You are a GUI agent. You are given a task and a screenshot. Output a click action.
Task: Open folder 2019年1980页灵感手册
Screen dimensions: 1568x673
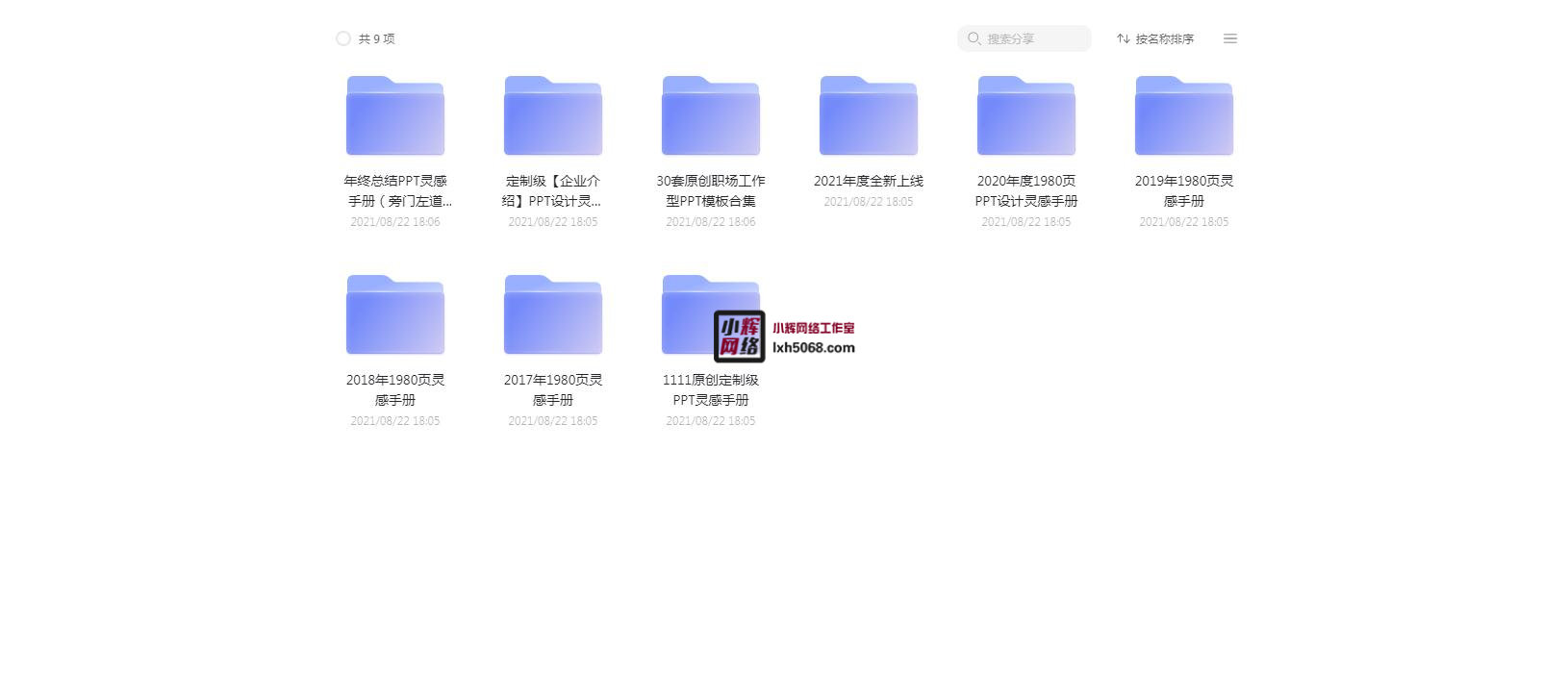point(1184,117)
